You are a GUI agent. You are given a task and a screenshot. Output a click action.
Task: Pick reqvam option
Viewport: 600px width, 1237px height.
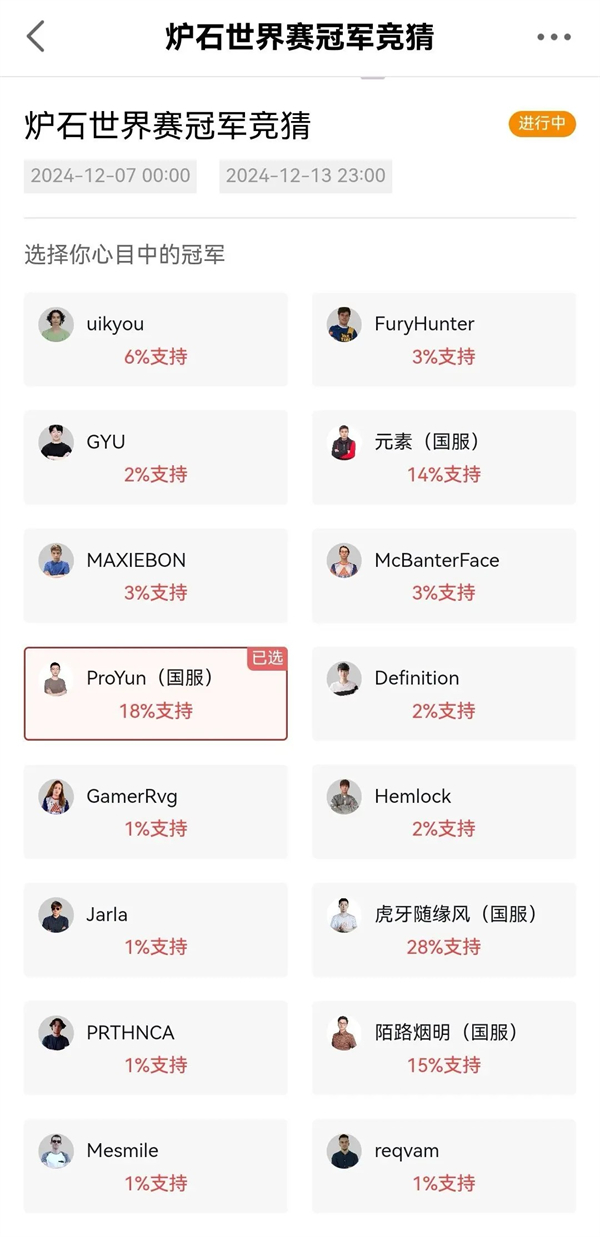pos(443,1165)
